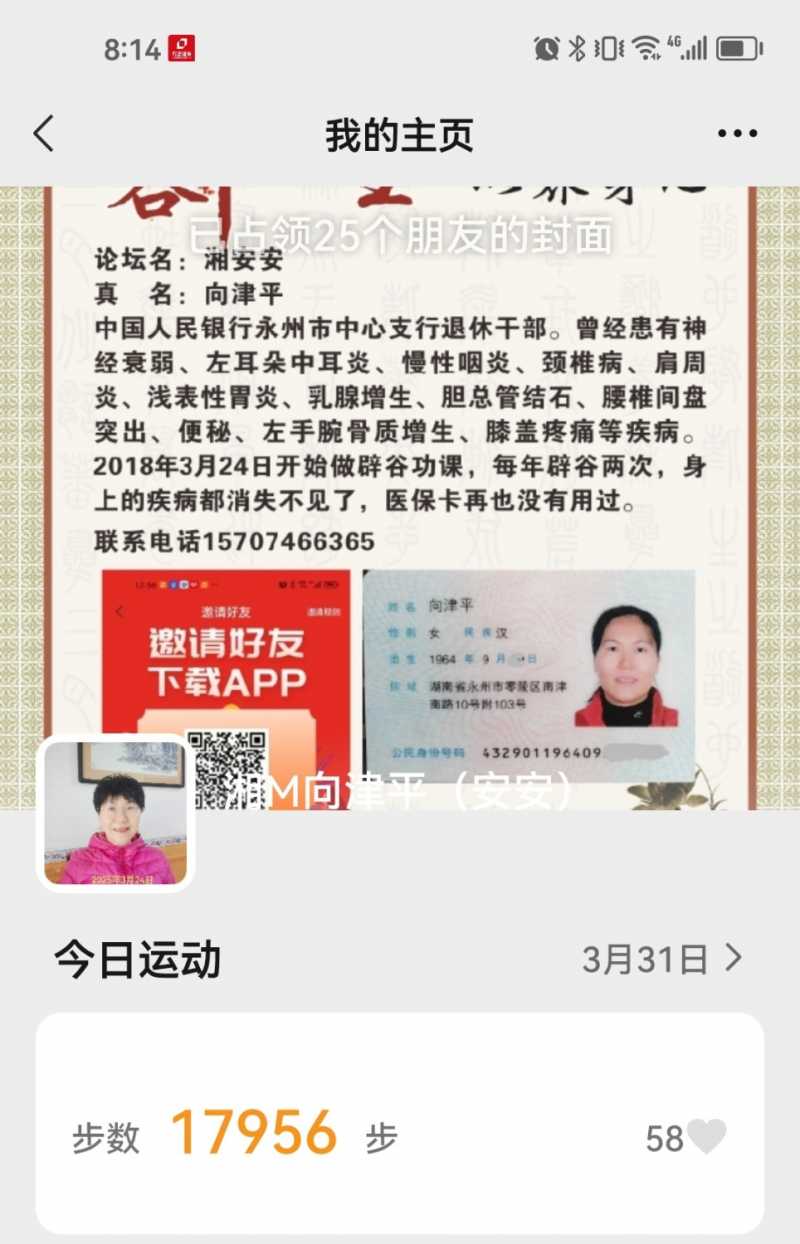800x1244 pixels.
Task: Like today's step count with the heart
Action: pyautogui.click(x=707, y=1137)
